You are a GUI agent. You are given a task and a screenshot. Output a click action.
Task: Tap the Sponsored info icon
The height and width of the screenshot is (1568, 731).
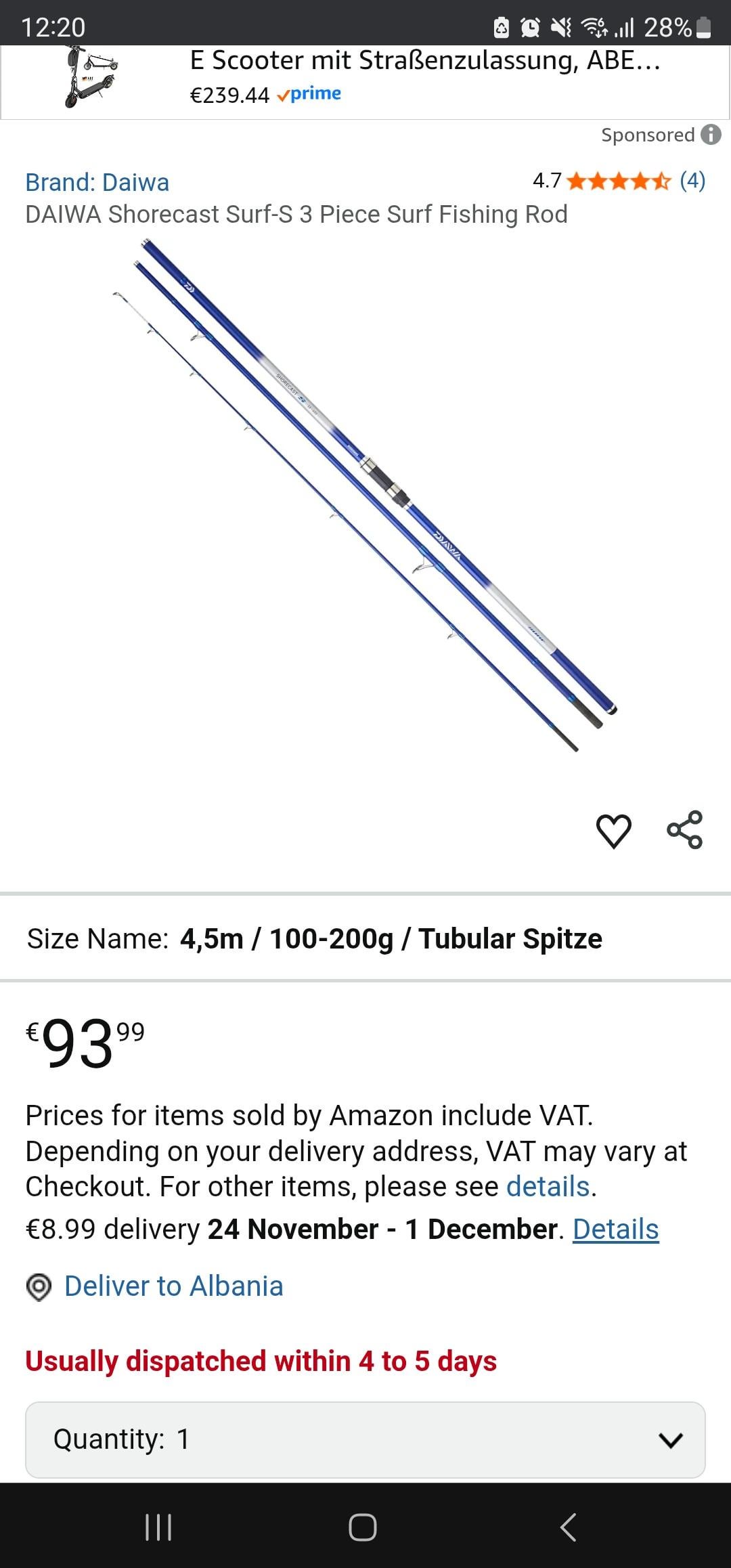(711, 135)
